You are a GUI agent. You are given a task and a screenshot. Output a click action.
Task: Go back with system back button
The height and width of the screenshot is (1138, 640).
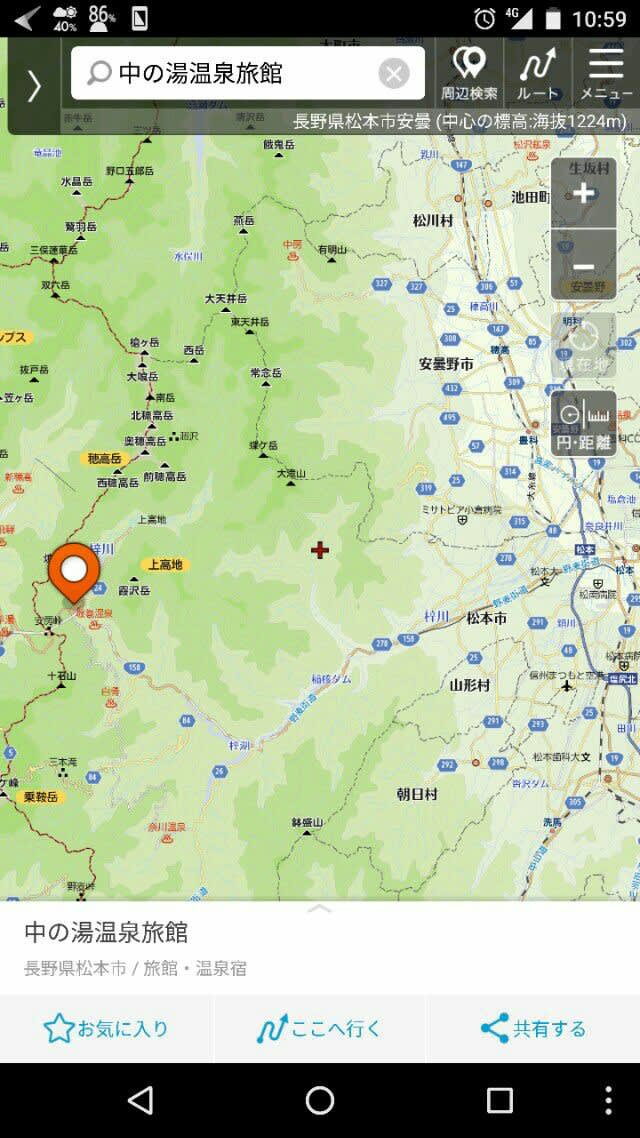click(140, 1100)
